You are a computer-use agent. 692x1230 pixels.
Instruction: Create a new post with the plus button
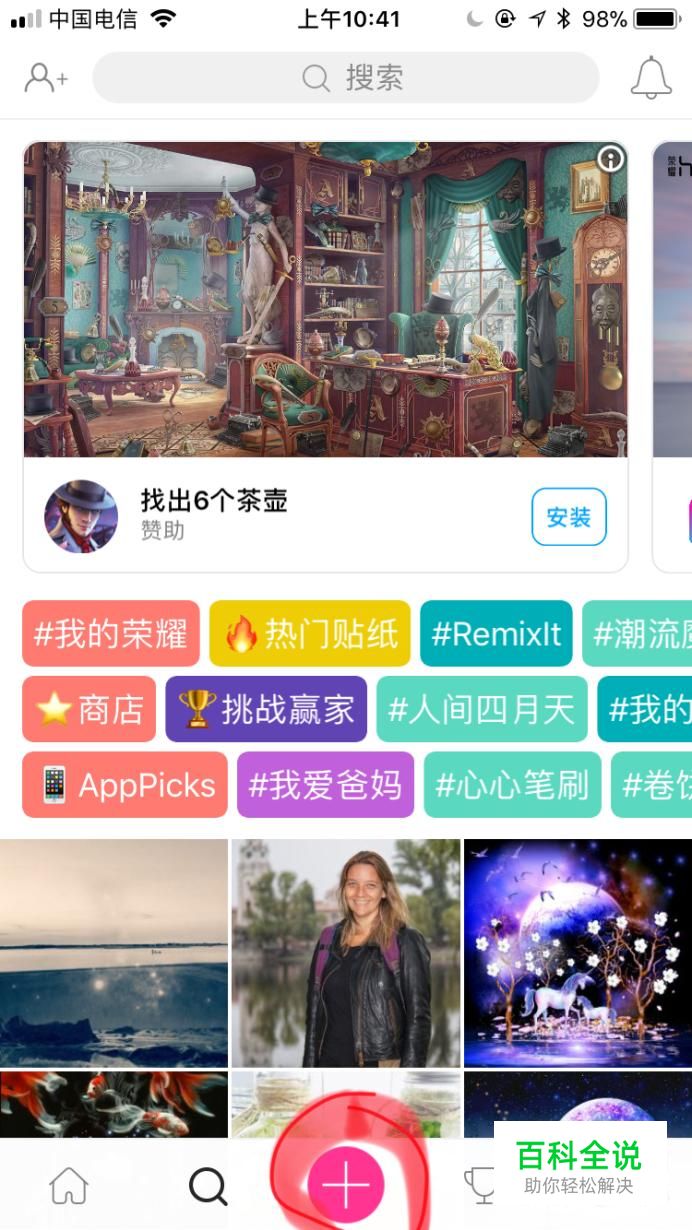(346, 1185)
